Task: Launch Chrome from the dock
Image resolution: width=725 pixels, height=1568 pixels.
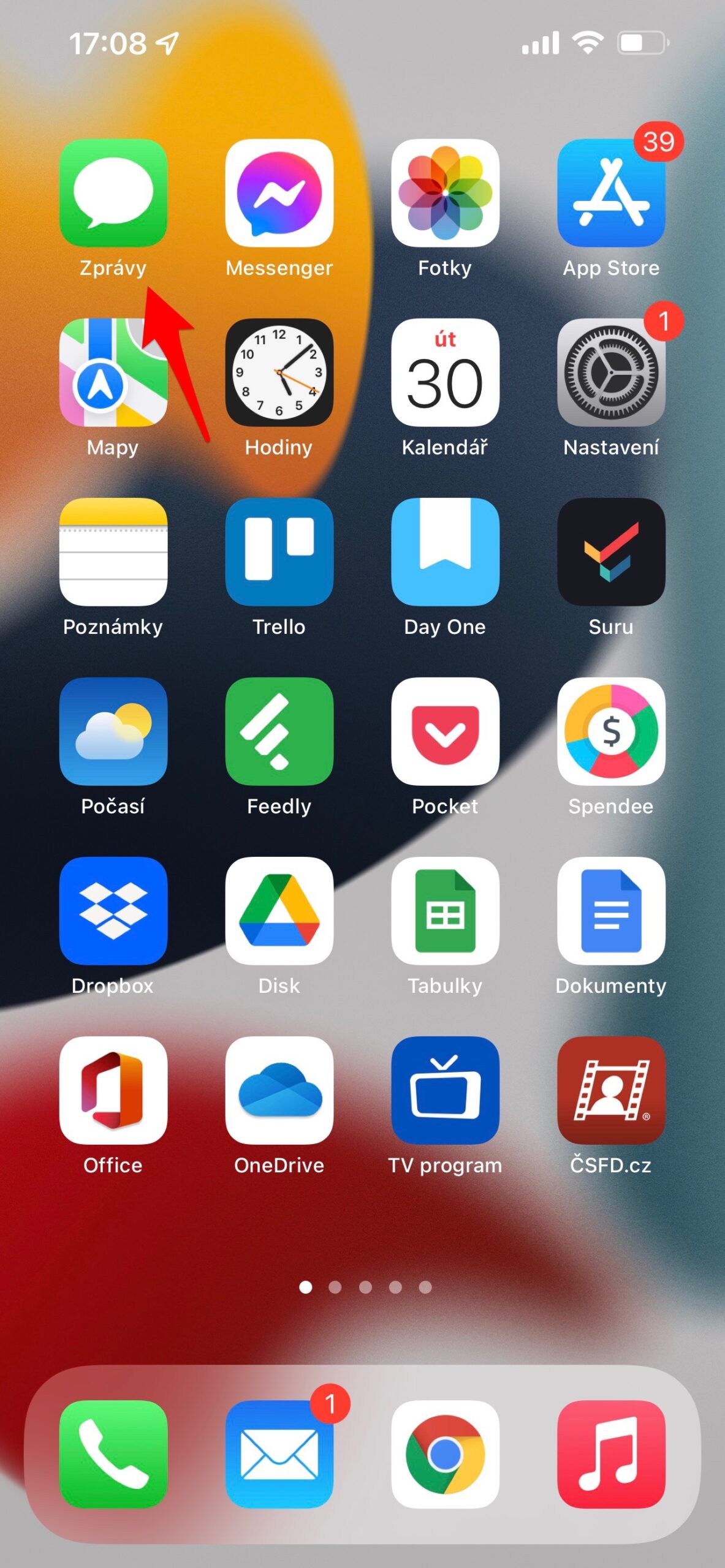Action: (x=445, y=1454)
